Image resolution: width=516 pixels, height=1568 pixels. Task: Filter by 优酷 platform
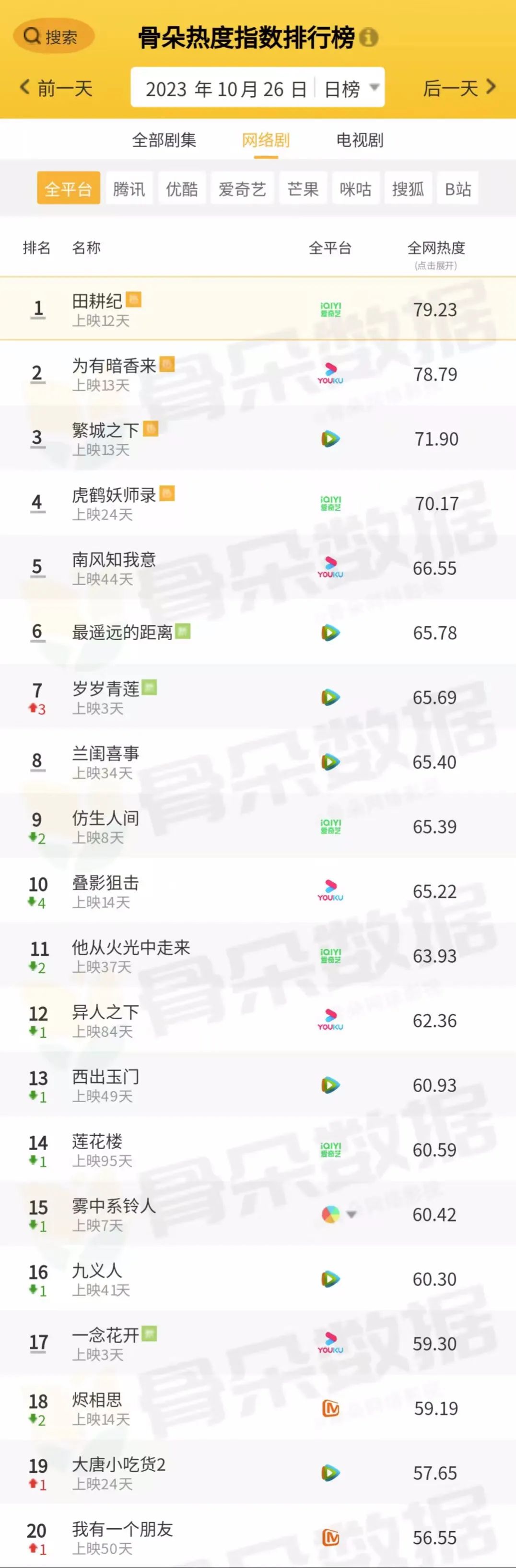182,189
